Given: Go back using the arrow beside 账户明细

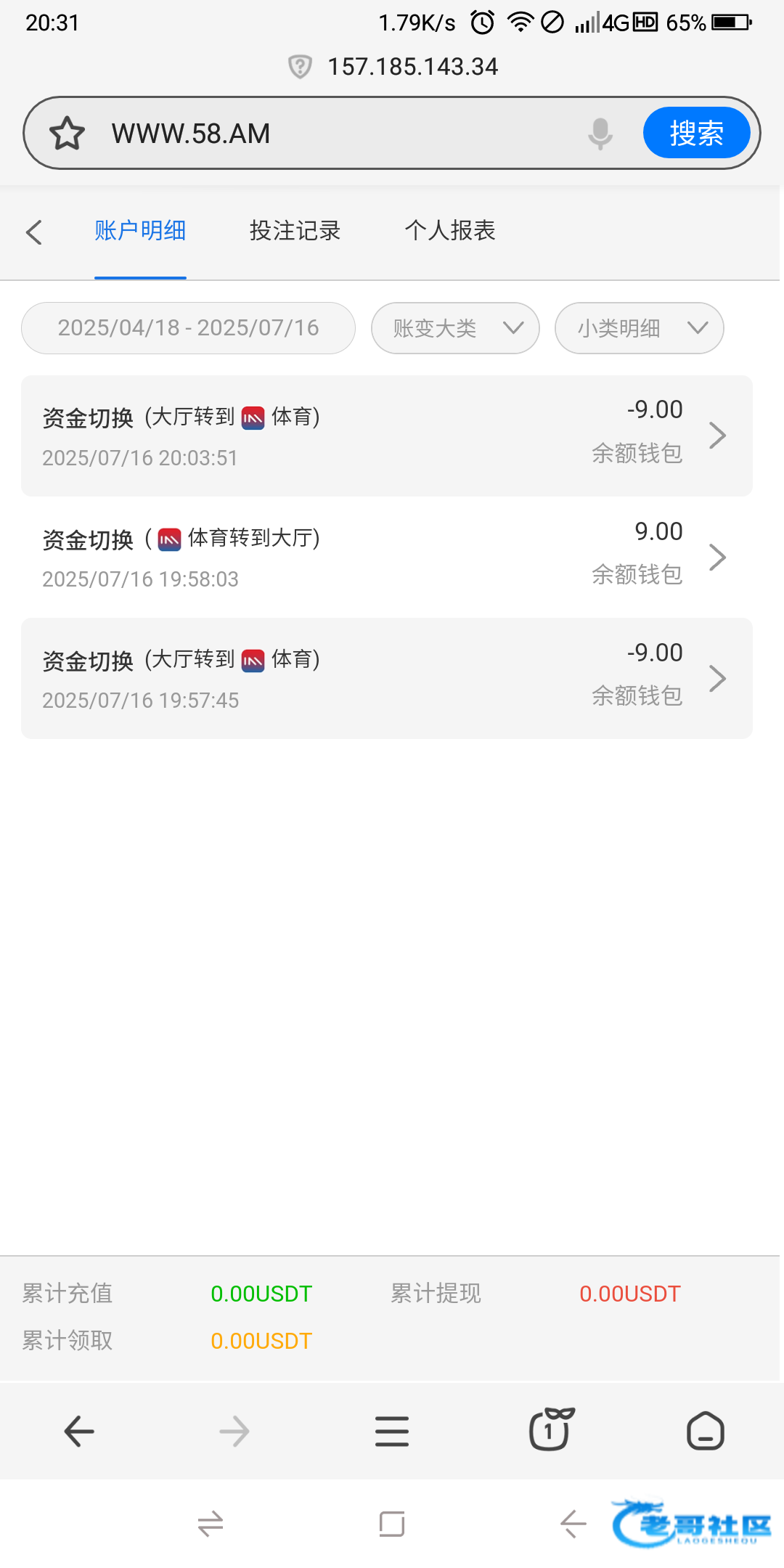Looking at the screenshot, I should (34, 232).
